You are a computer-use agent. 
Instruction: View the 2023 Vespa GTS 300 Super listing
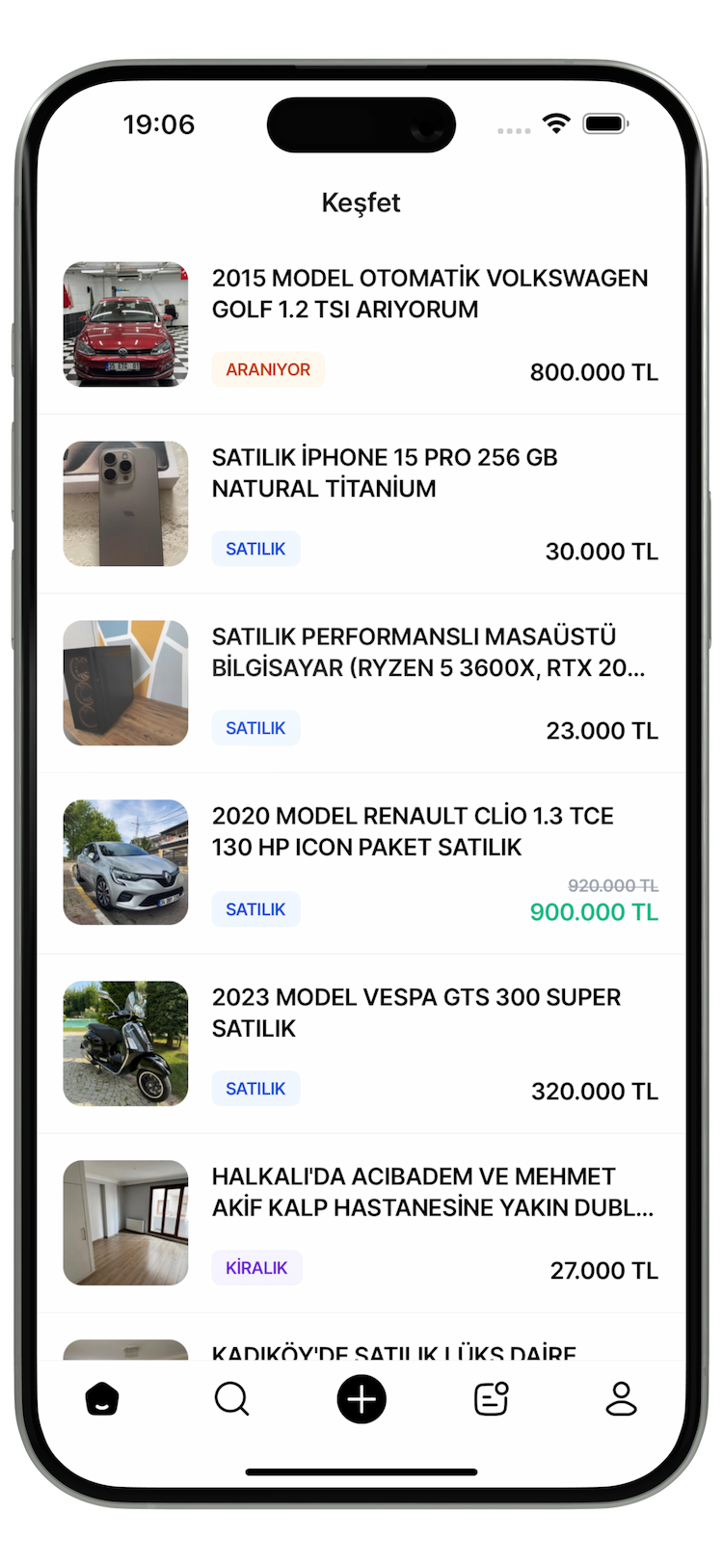[x=361, y=1043]
